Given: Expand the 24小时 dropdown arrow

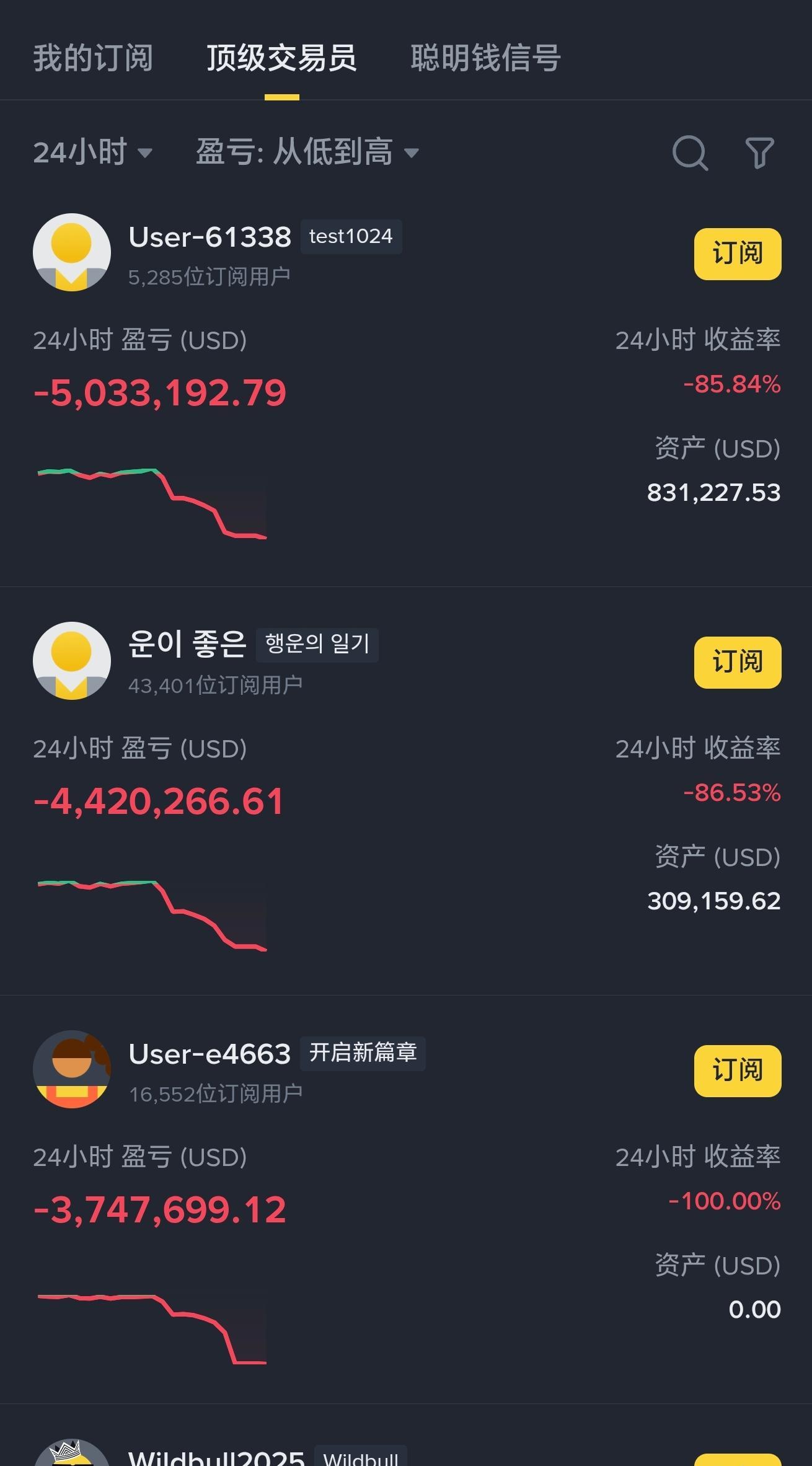Looking at the screenshot, I should point(145,154).
